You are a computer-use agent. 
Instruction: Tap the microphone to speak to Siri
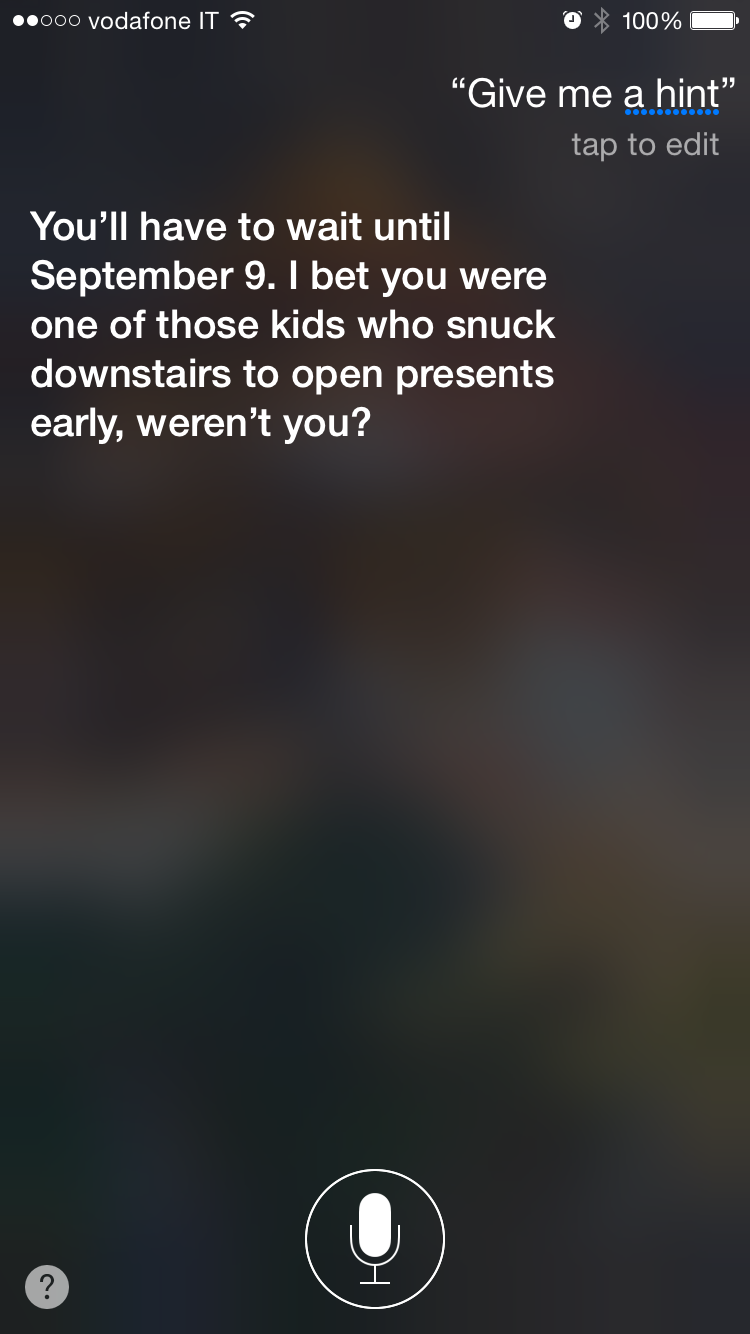[x=375, y=1239]
